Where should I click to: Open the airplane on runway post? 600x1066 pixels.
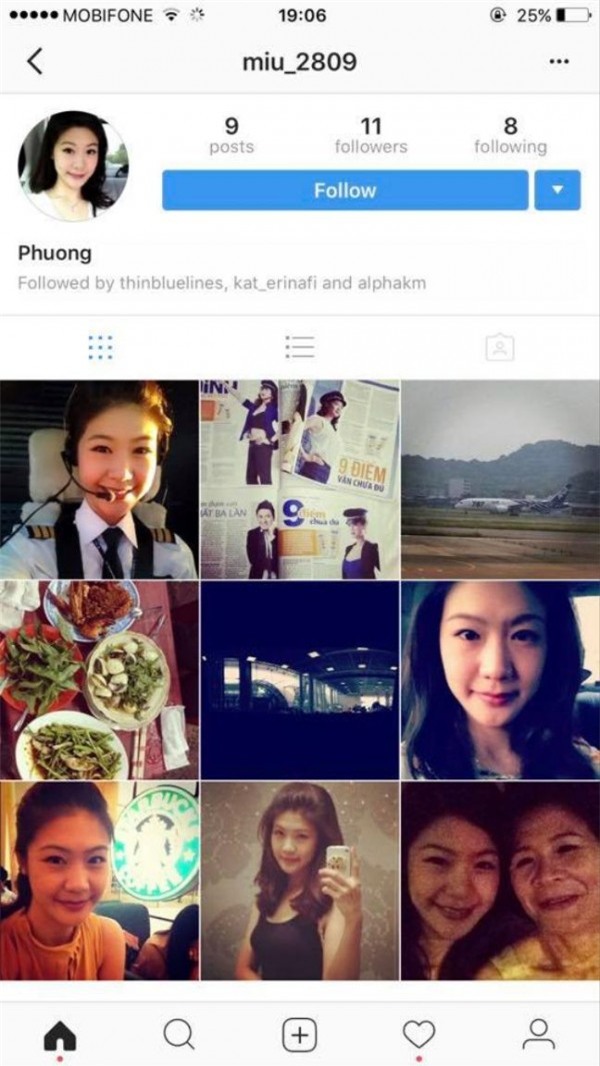coord(500,479)
